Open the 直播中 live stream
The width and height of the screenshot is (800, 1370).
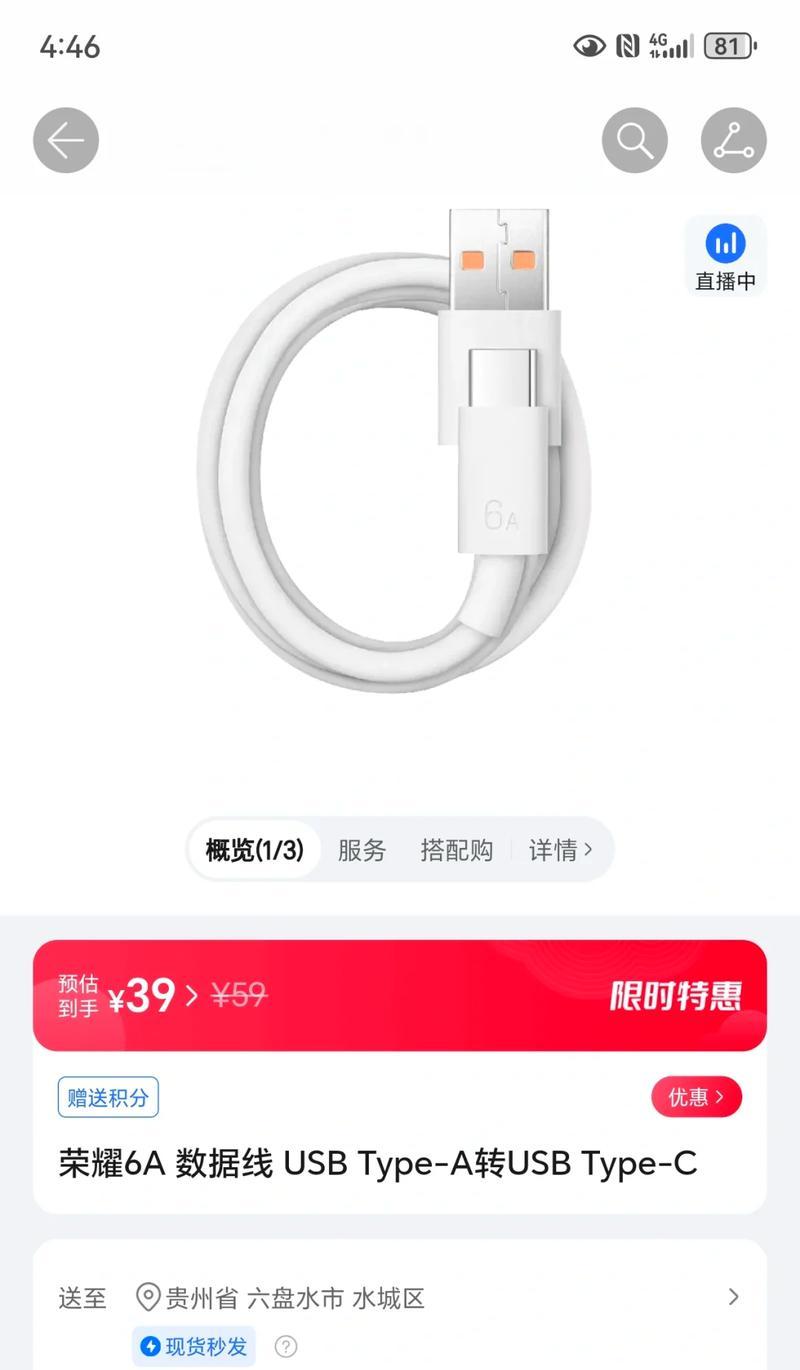725,256
